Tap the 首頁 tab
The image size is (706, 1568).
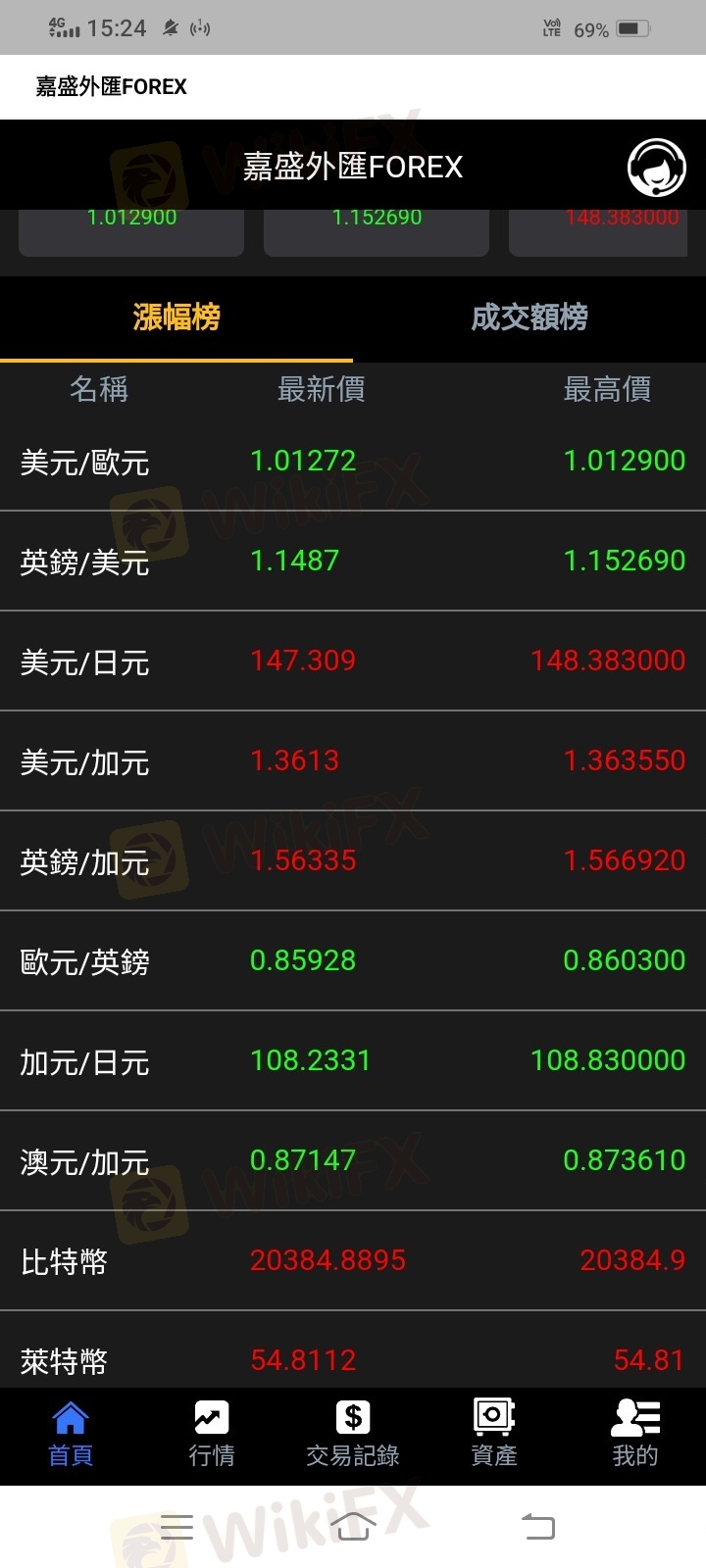point(71,1435)
